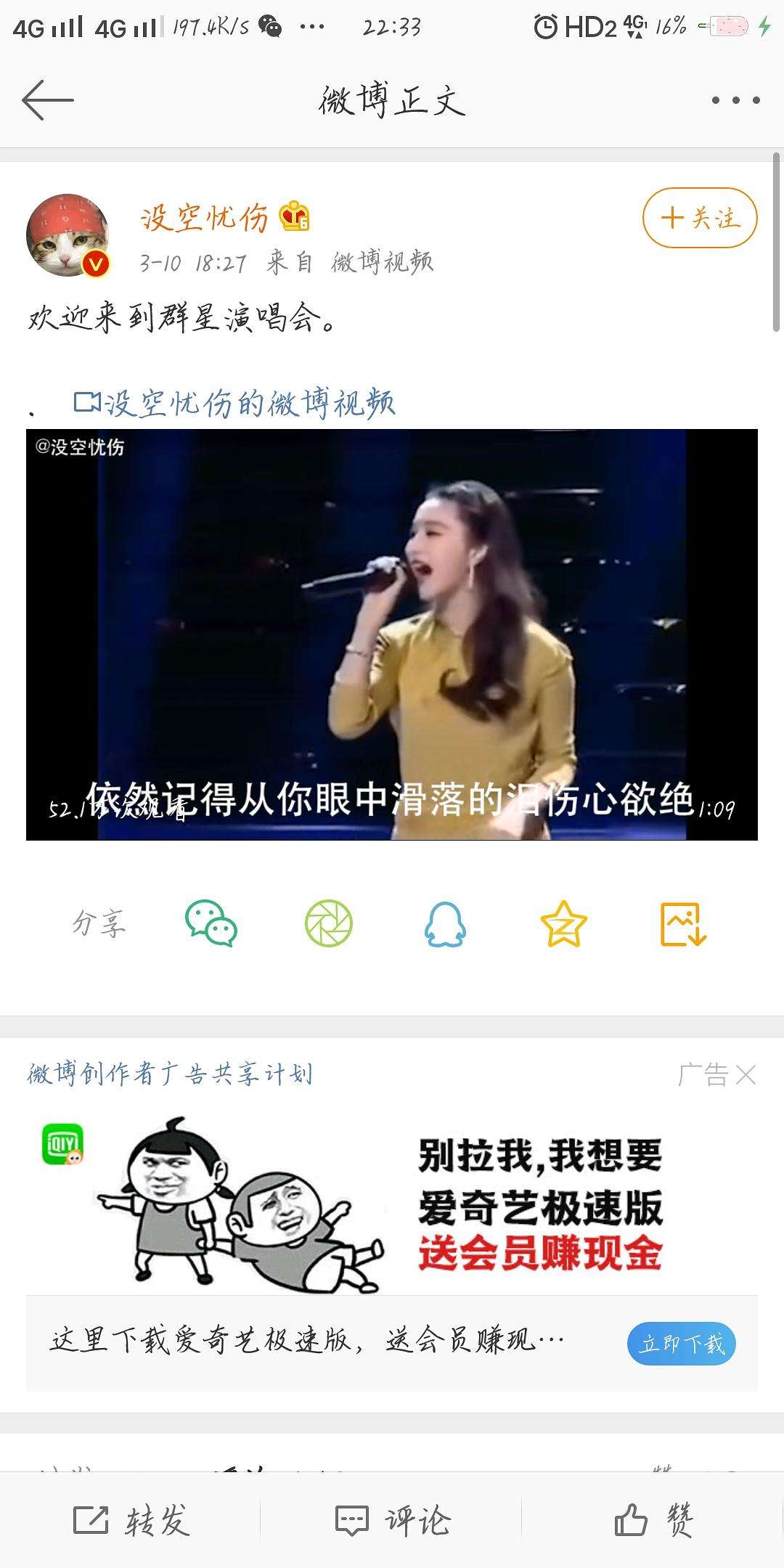This screenshot has width=784, height=1568.
Task: Open the 微博正文 title bar
Action: point(392,102)
